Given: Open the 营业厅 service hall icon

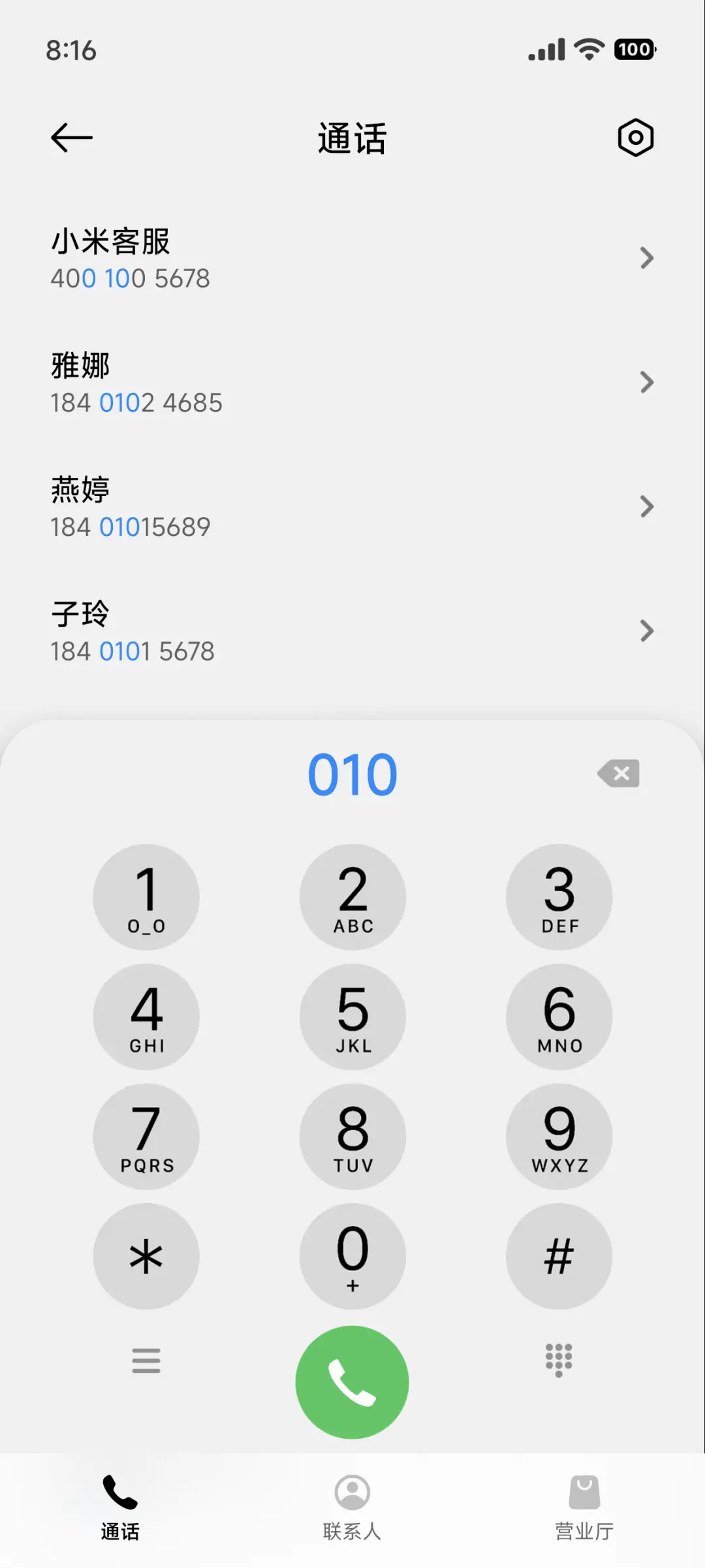Looking at the screenshot, I should pos(584,1493).
